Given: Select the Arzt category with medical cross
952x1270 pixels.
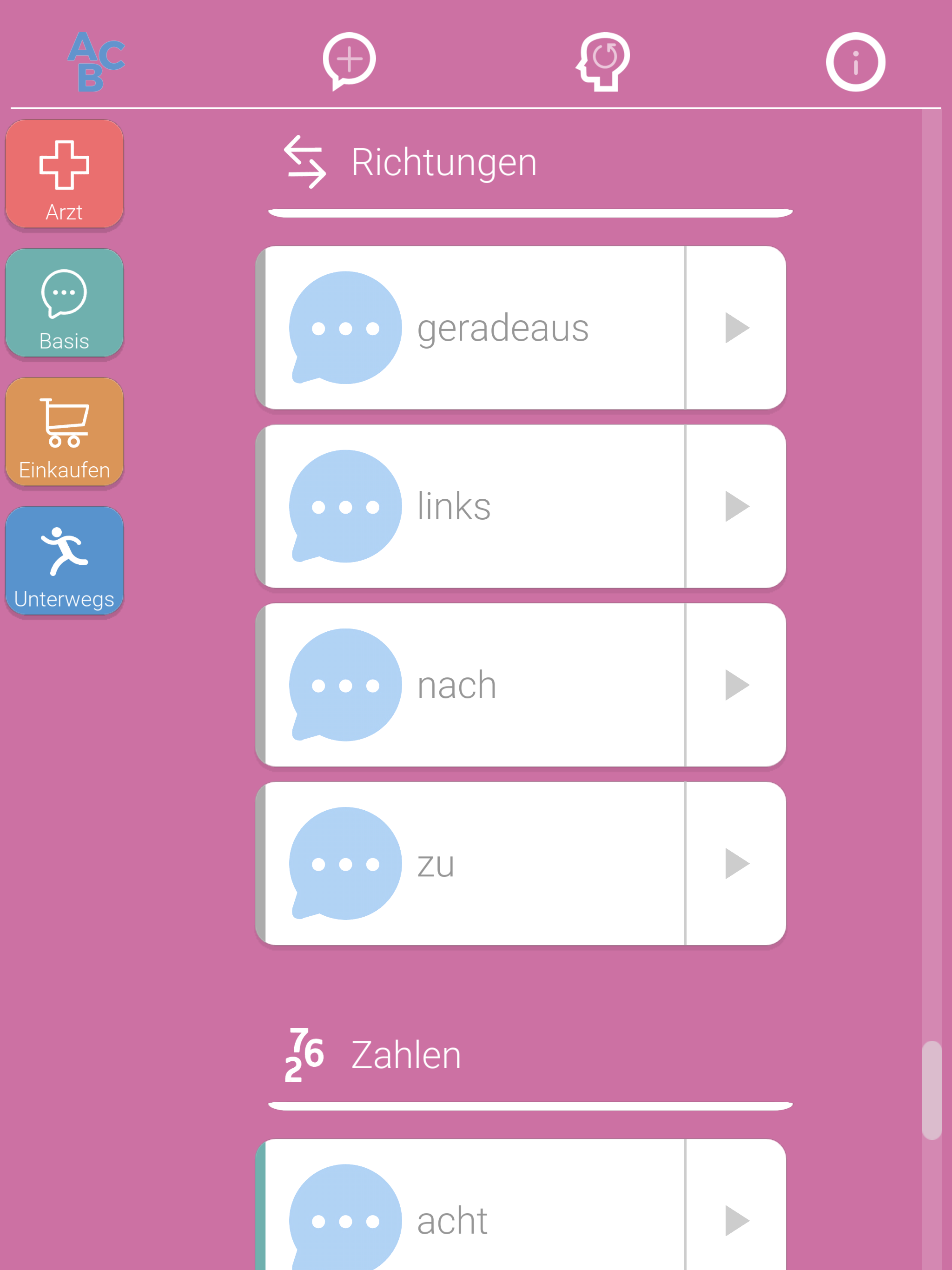Looking at the screenshot, I should 65,174.
